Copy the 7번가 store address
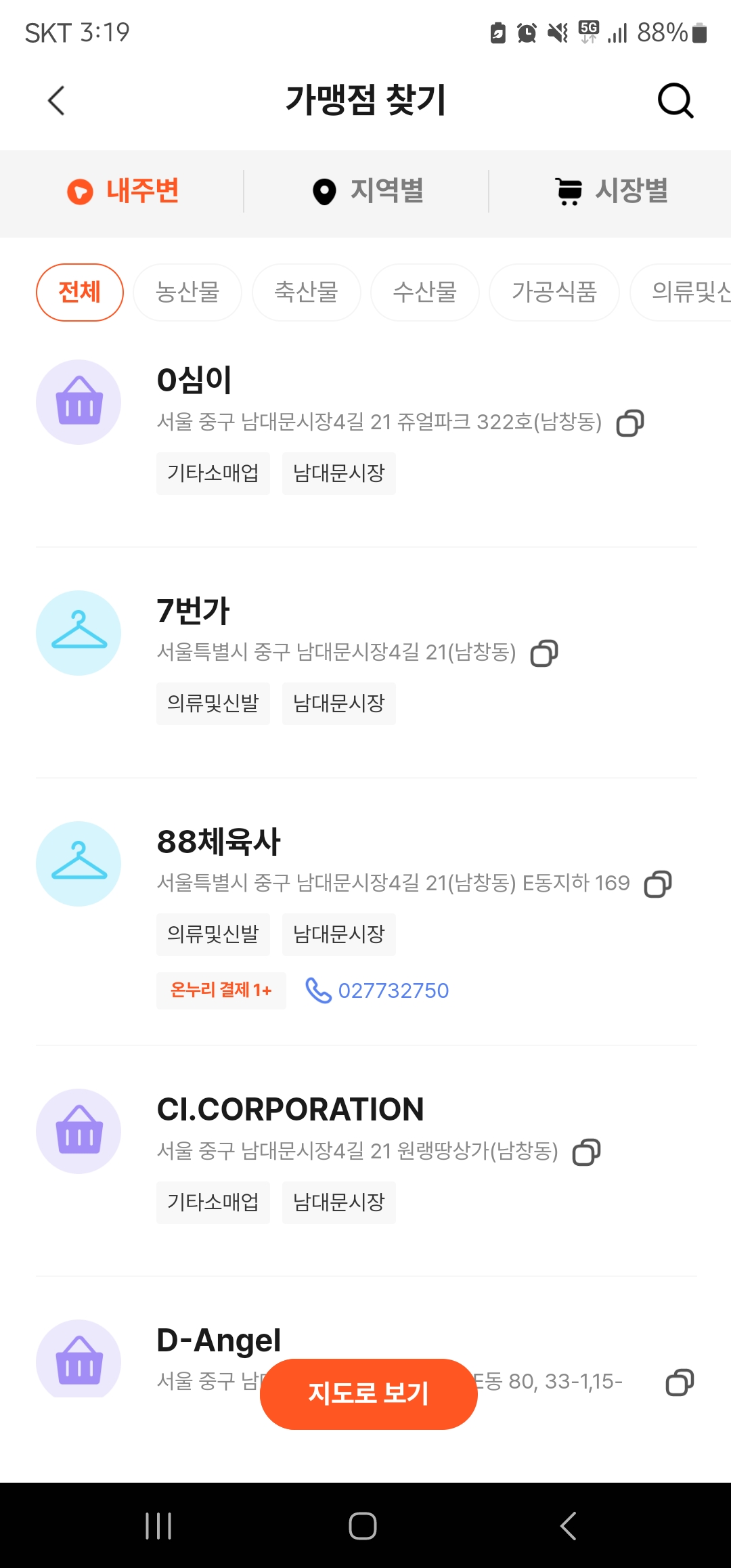Screen dimensions: 731x1568 (544, 653)
